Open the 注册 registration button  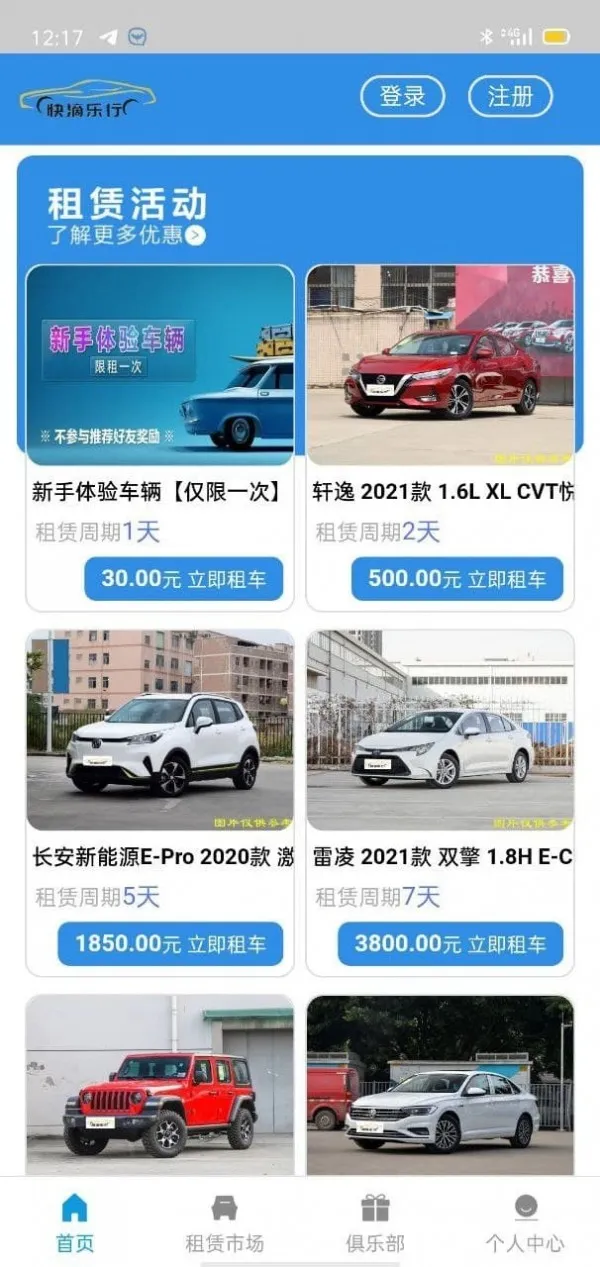point(510,97)
